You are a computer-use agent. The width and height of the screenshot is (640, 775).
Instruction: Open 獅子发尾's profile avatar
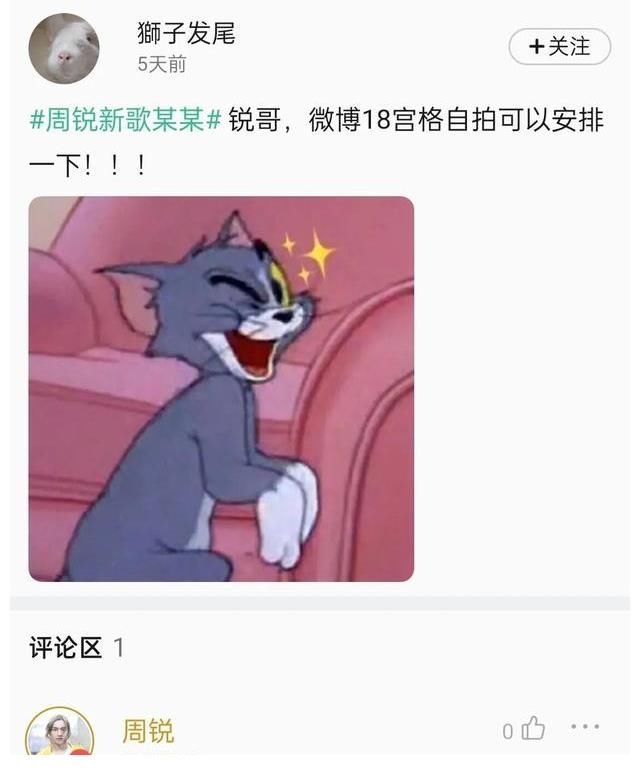click(64, 48)
